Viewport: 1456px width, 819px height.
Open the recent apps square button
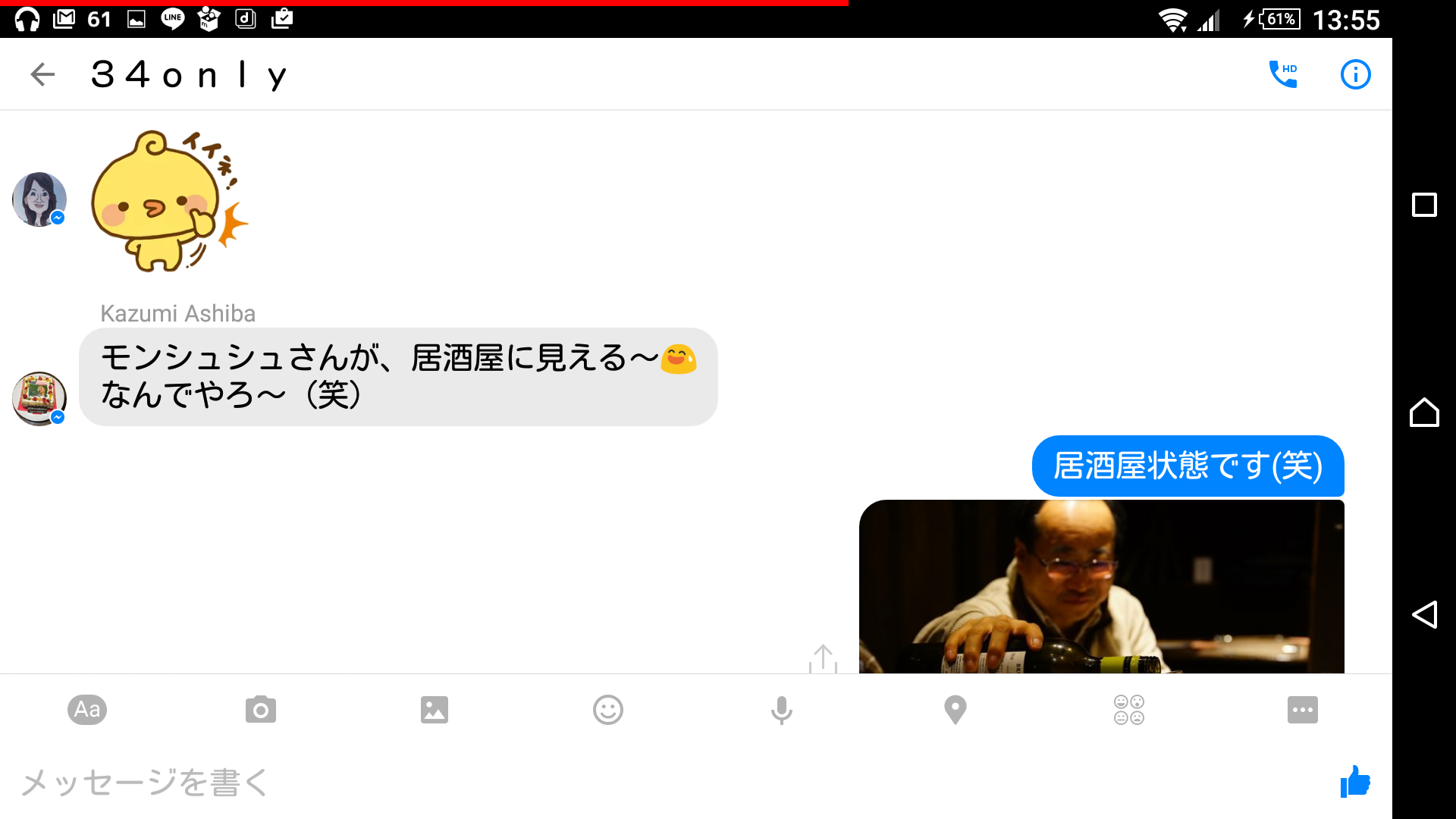(x=1423, y=205)
